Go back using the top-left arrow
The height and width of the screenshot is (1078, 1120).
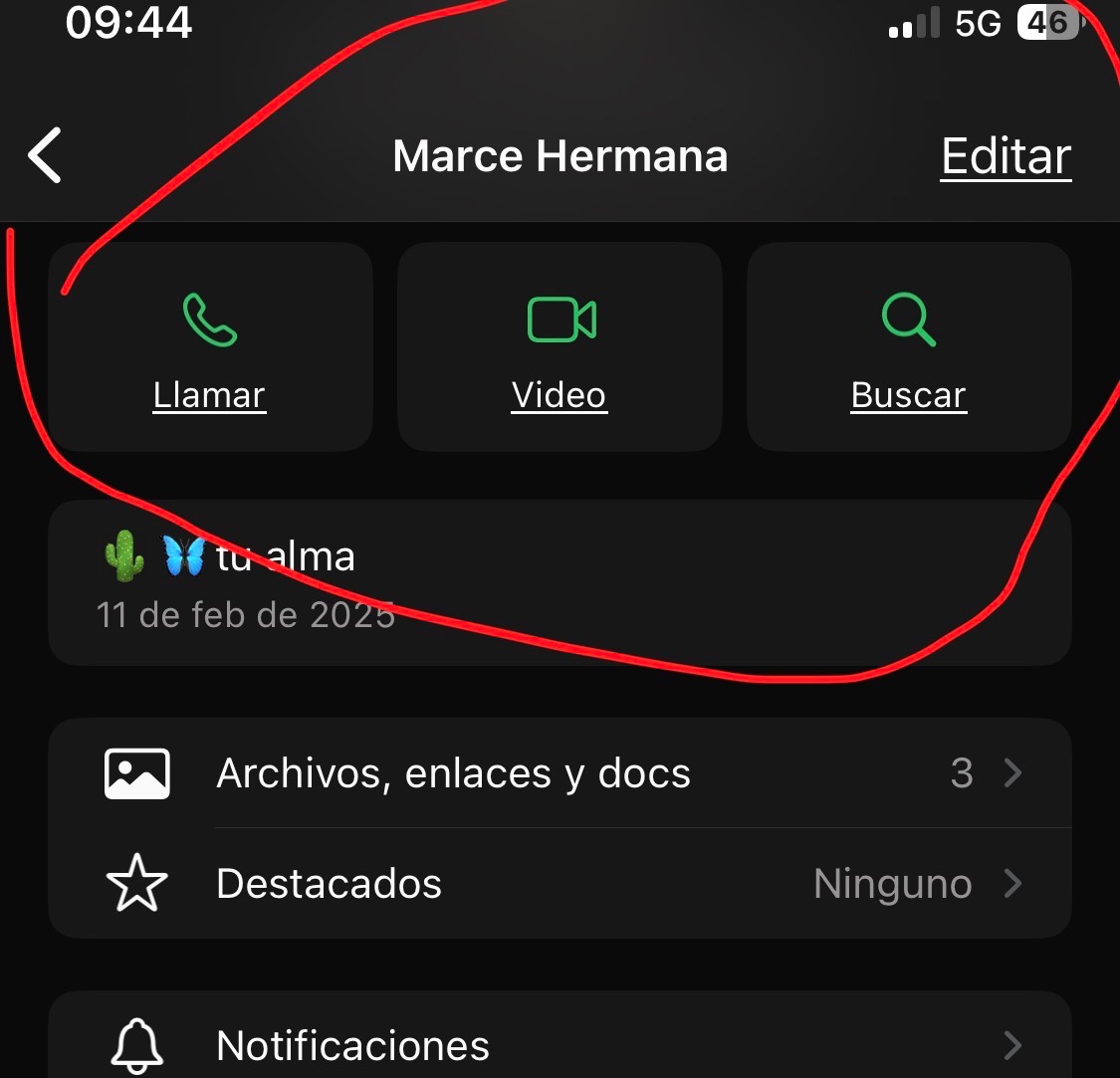(45, 155)
